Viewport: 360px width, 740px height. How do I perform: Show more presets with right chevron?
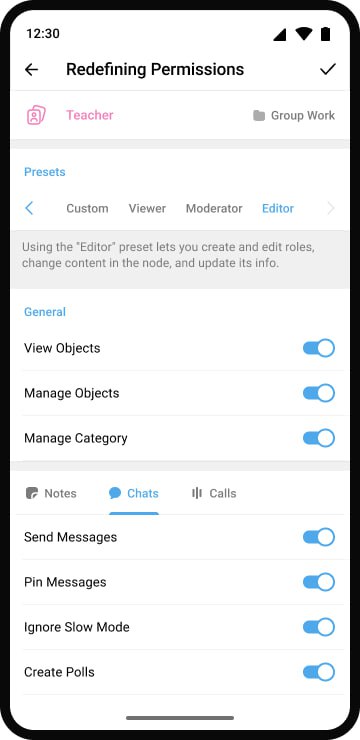click(331, 208)
